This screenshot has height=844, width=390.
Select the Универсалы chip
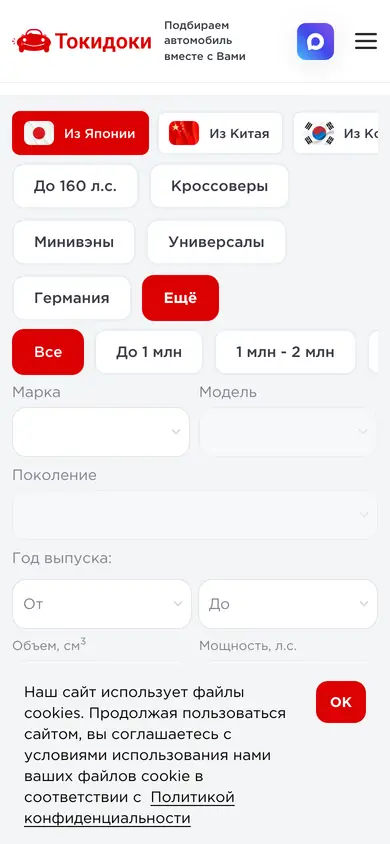pos(216,242)
